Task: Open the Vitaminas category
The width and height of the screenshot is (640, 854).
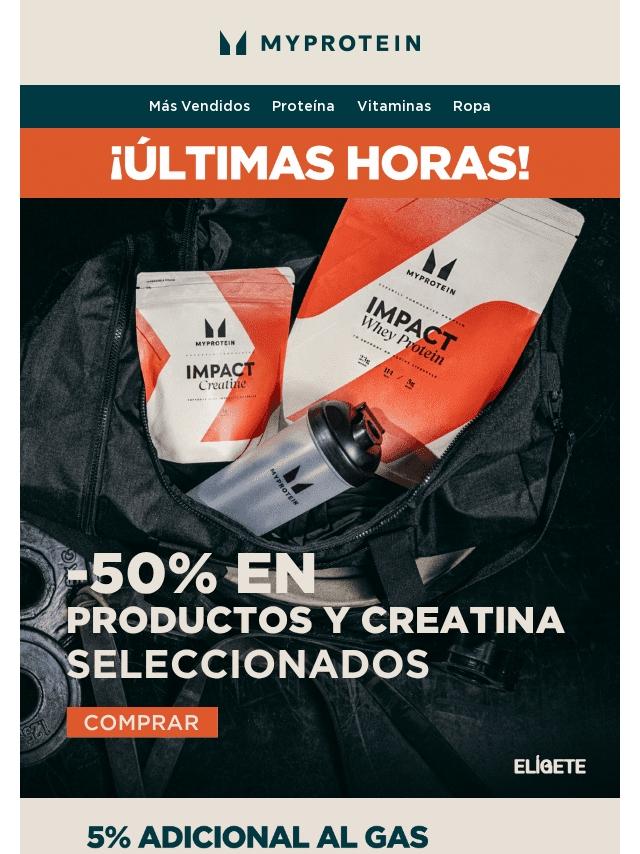Action: click(x=394, y=106)
